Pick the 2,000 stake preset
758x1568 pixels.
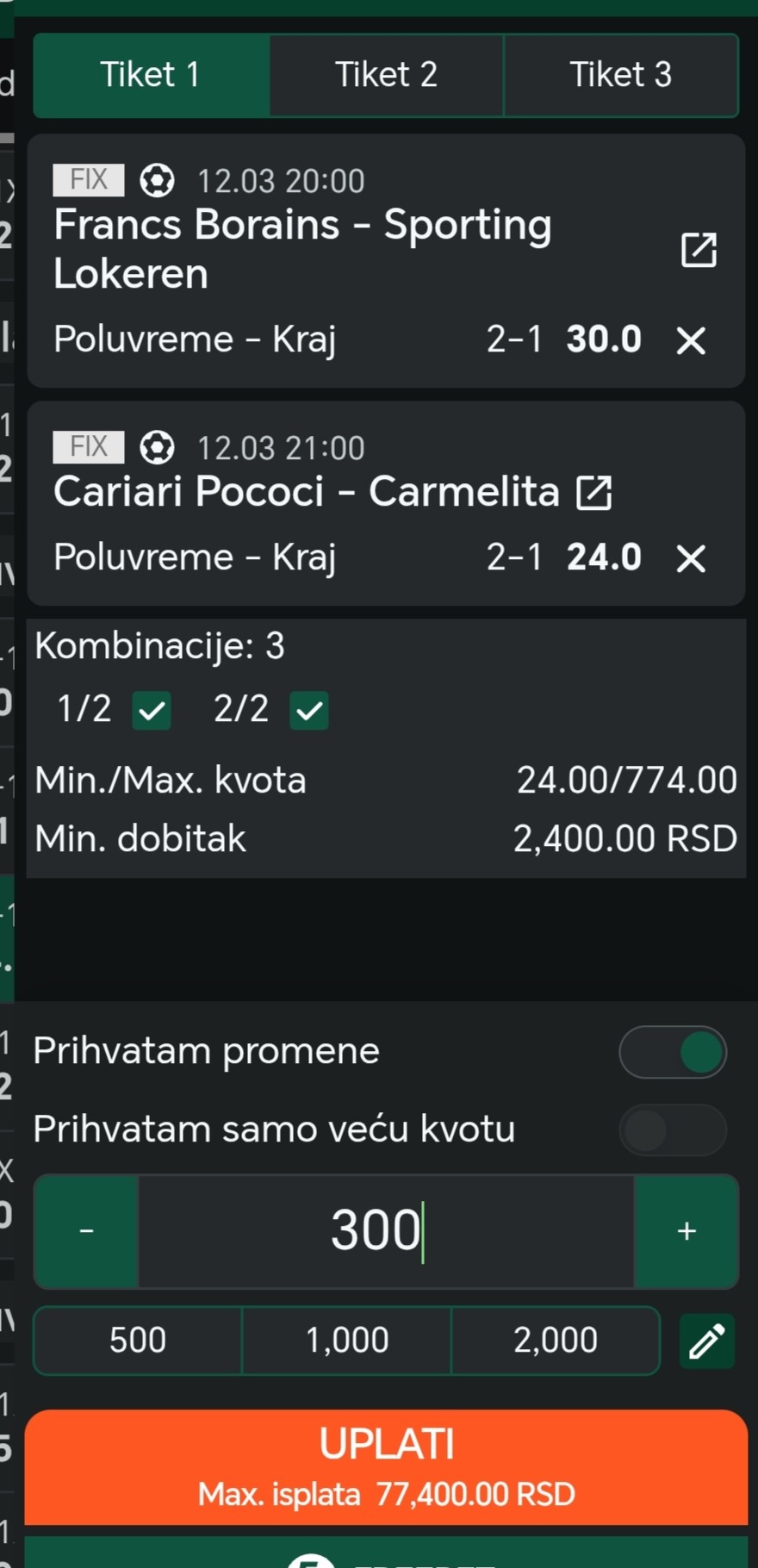556,1341
